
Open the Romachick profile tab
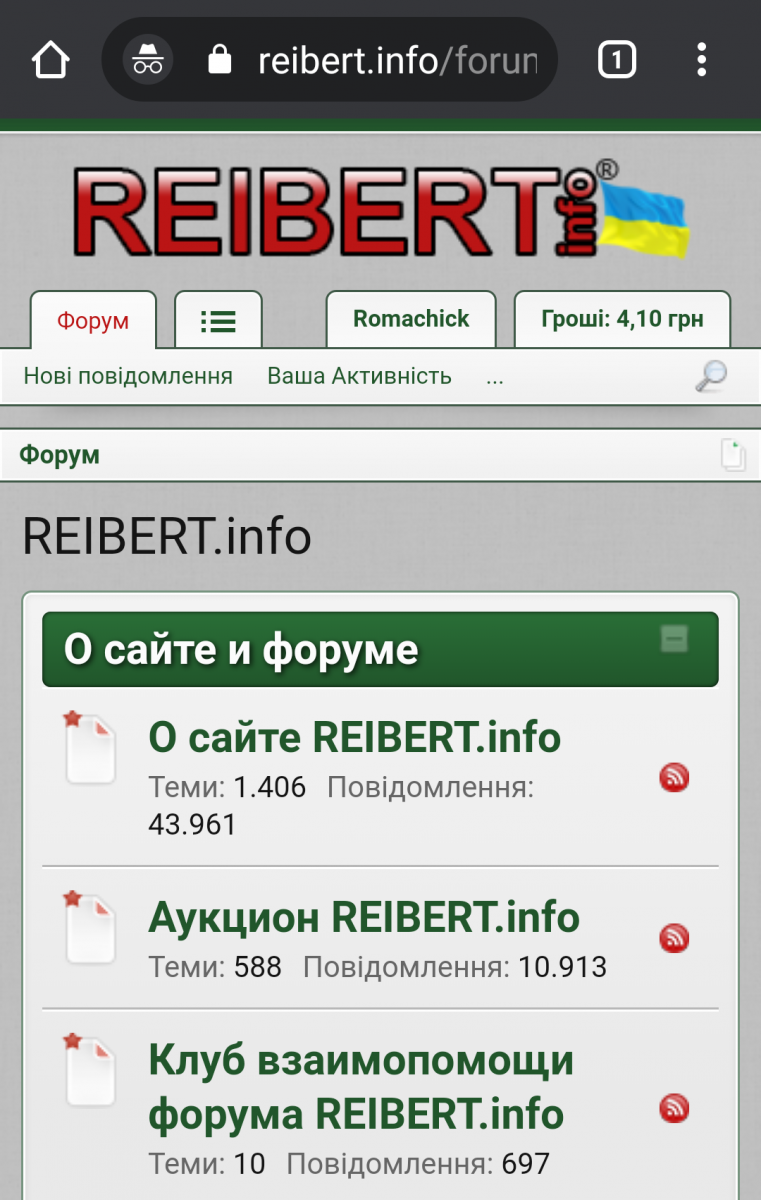click(x=411, y=319)
